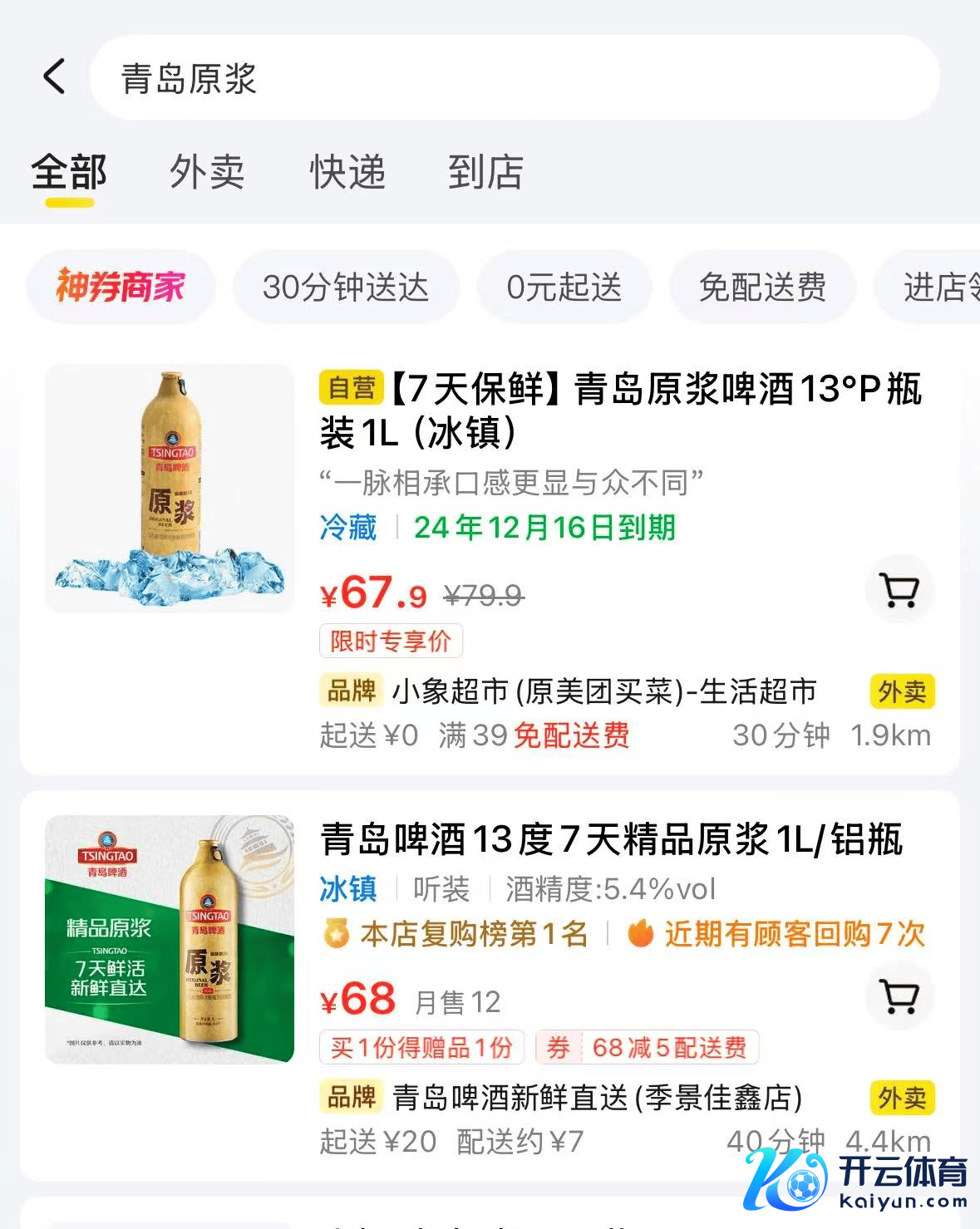This screenshot has width=980, height=1229.
Task: Switch to the 外卖 tab
Action: [x=206, y=173]
